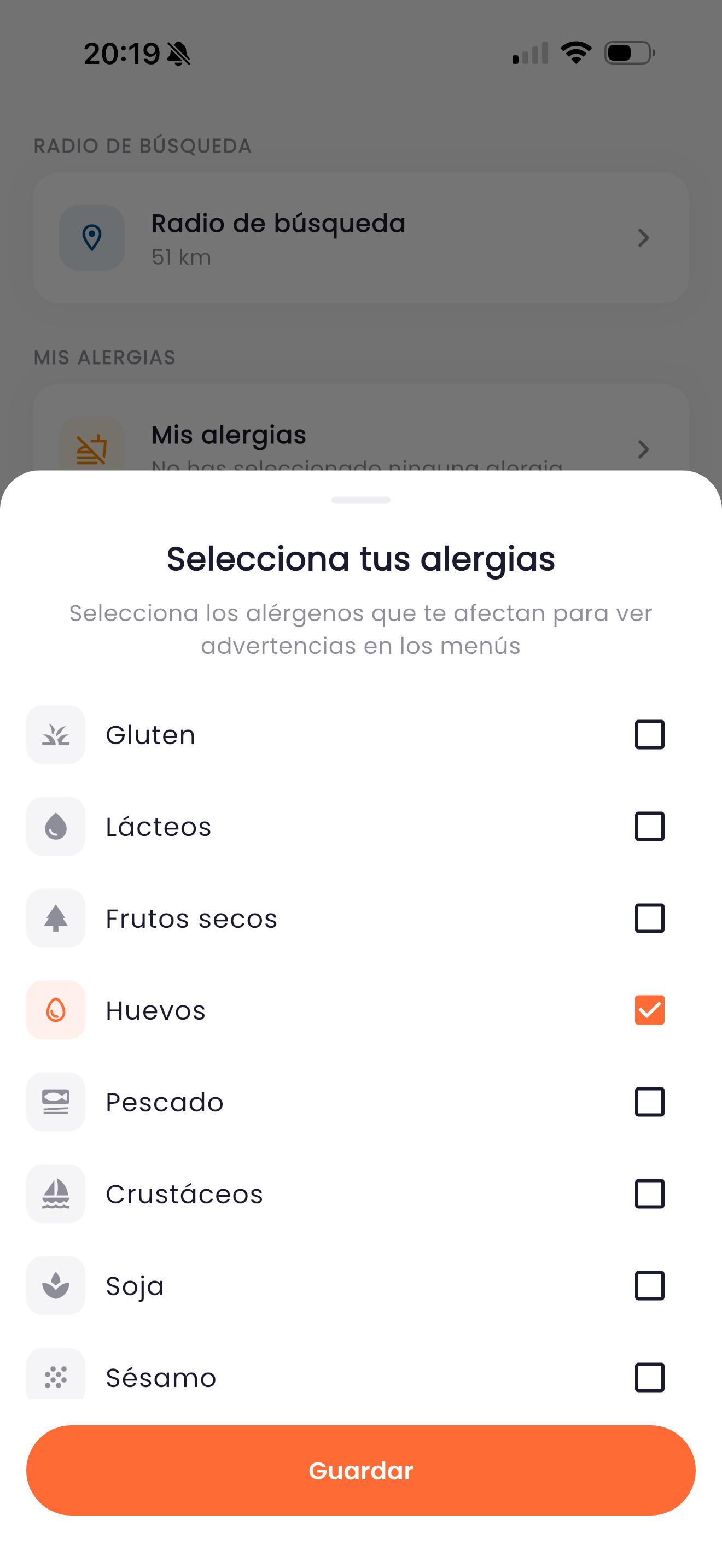Select Lácteos as an allergy
Image resolution: width=722 pixels, height=1568 pixels.
649,826
